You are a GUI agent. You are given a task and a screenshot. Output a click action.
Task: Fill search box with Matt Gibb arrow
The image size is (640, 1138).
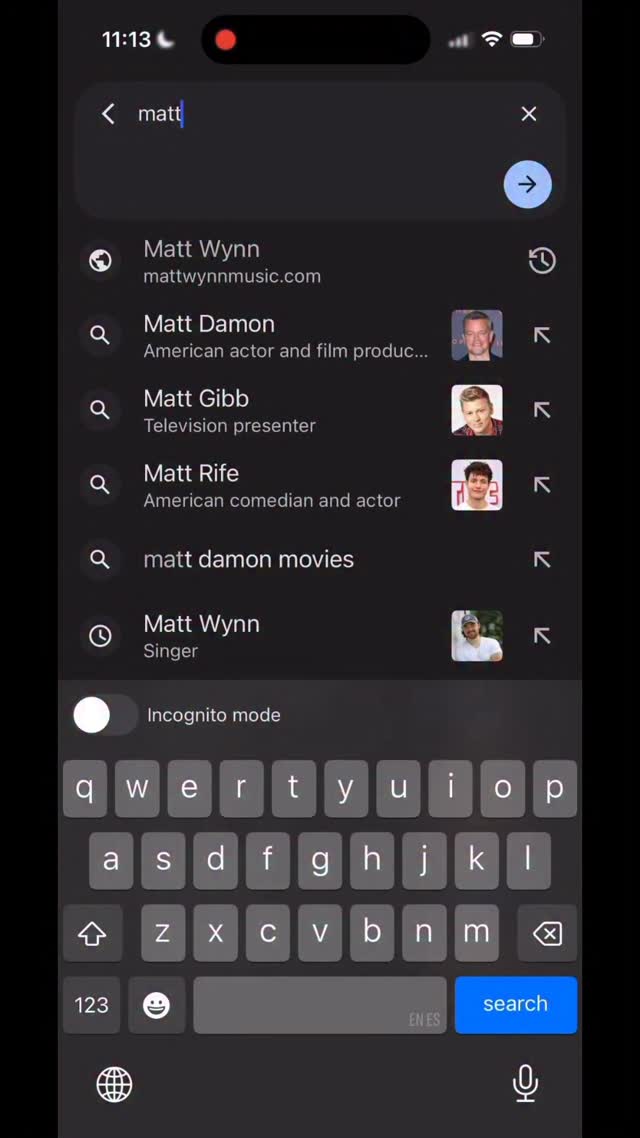click(x=542, y=410)
